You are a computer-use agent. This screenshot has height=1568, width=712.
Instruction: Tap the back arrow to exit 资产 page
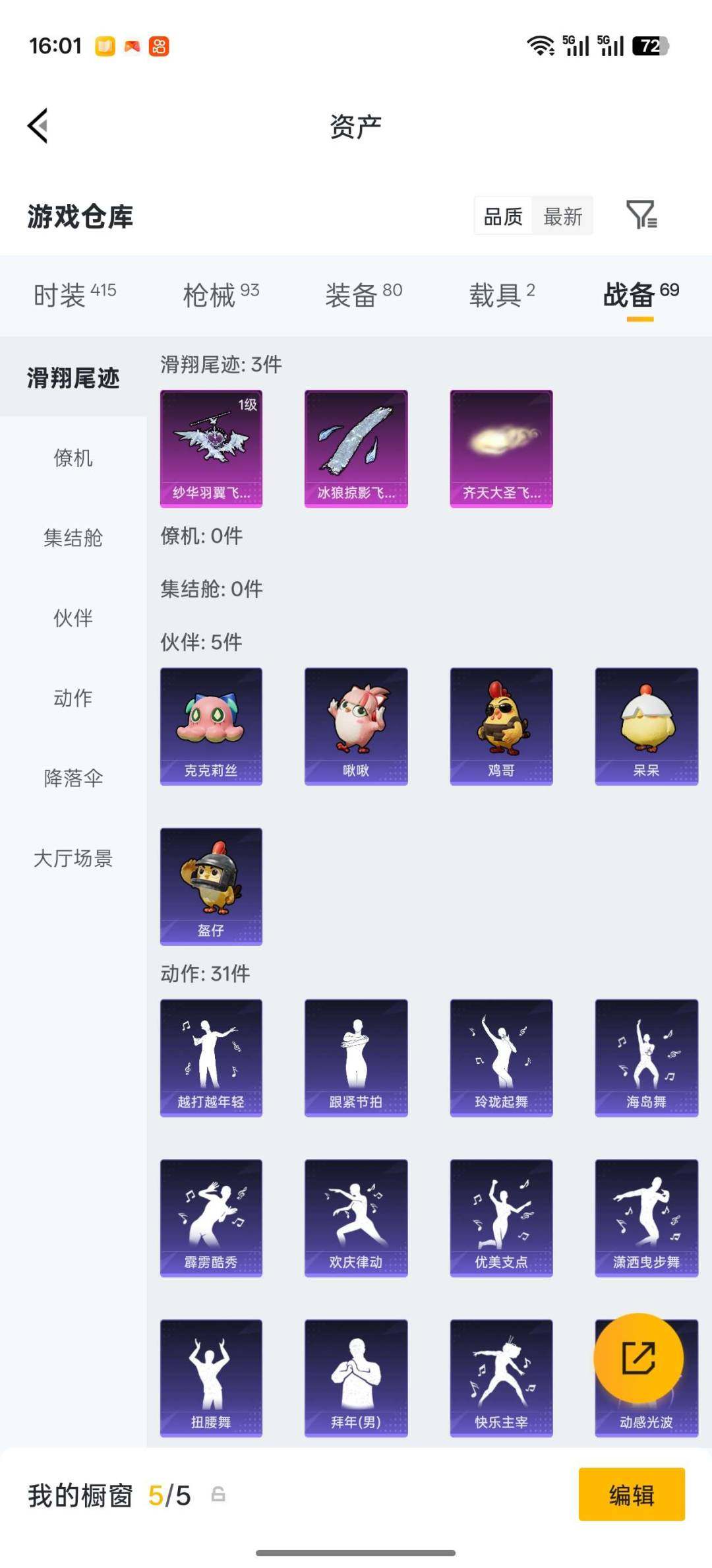[x=38, y=127]
